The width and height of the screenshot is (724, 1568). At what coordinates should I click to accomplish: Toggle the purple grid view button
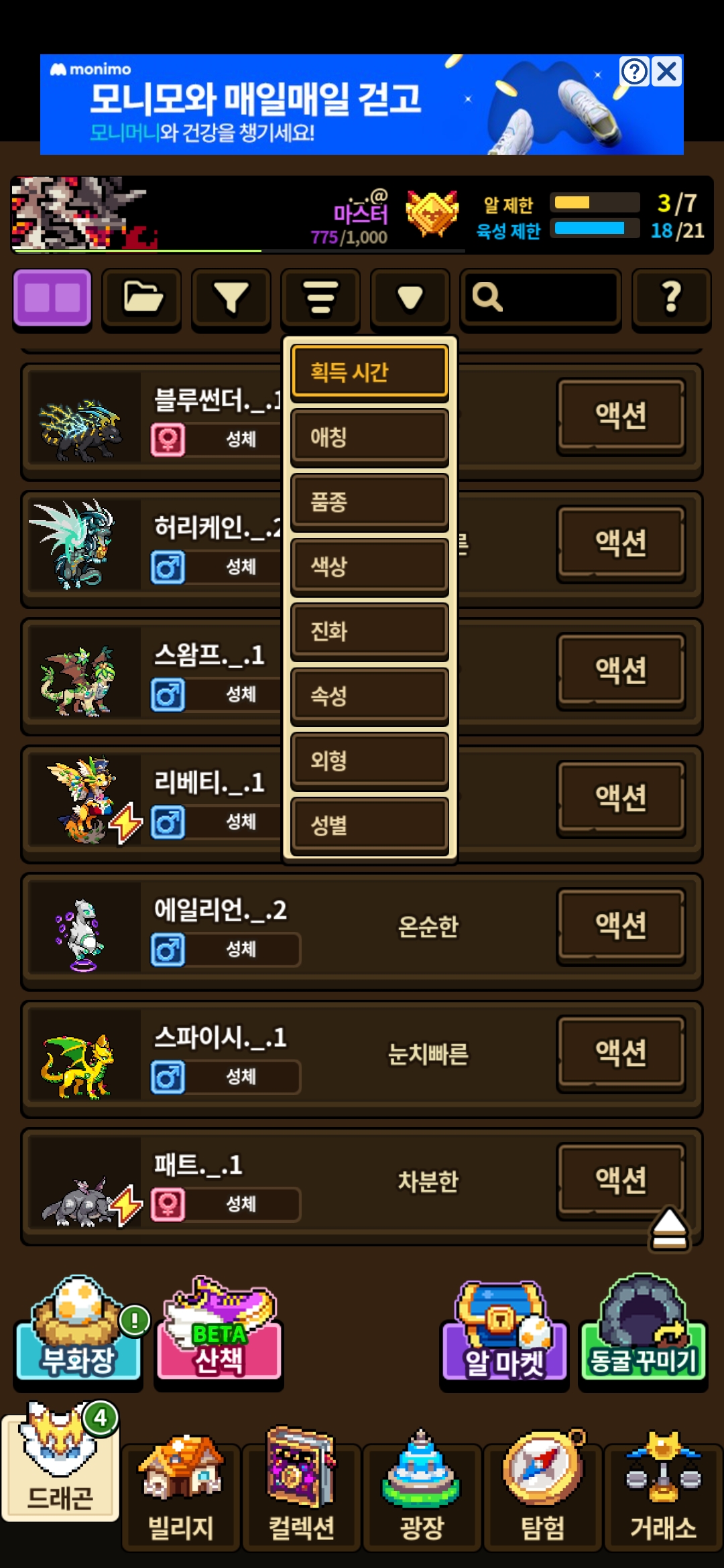(x=52, y=298)
